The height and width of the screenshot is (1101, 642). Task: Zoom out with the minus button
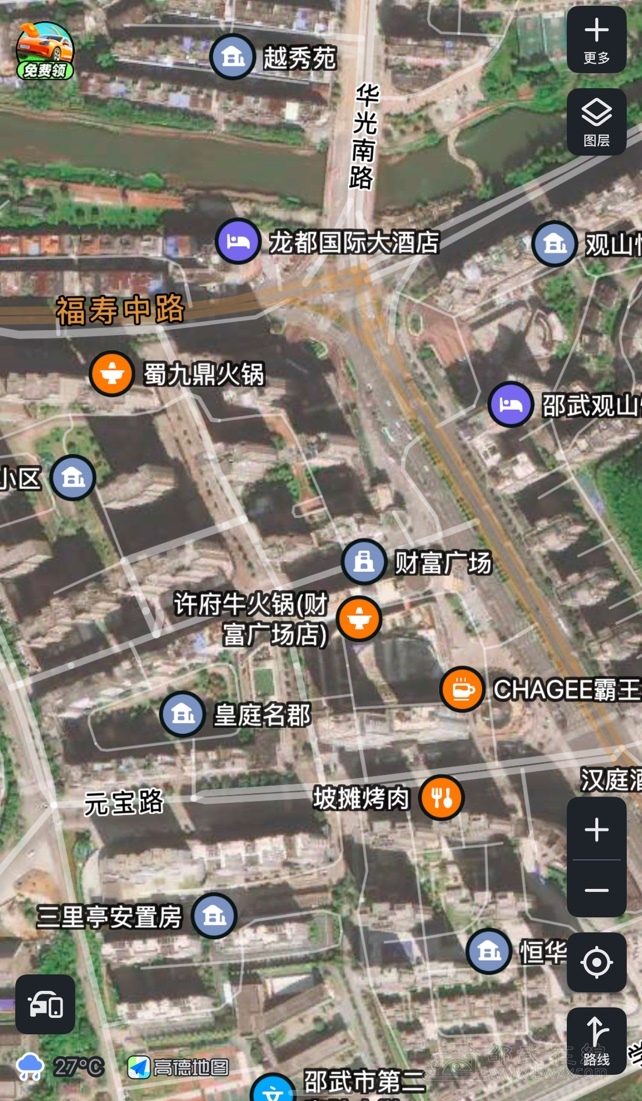point(596,890)
